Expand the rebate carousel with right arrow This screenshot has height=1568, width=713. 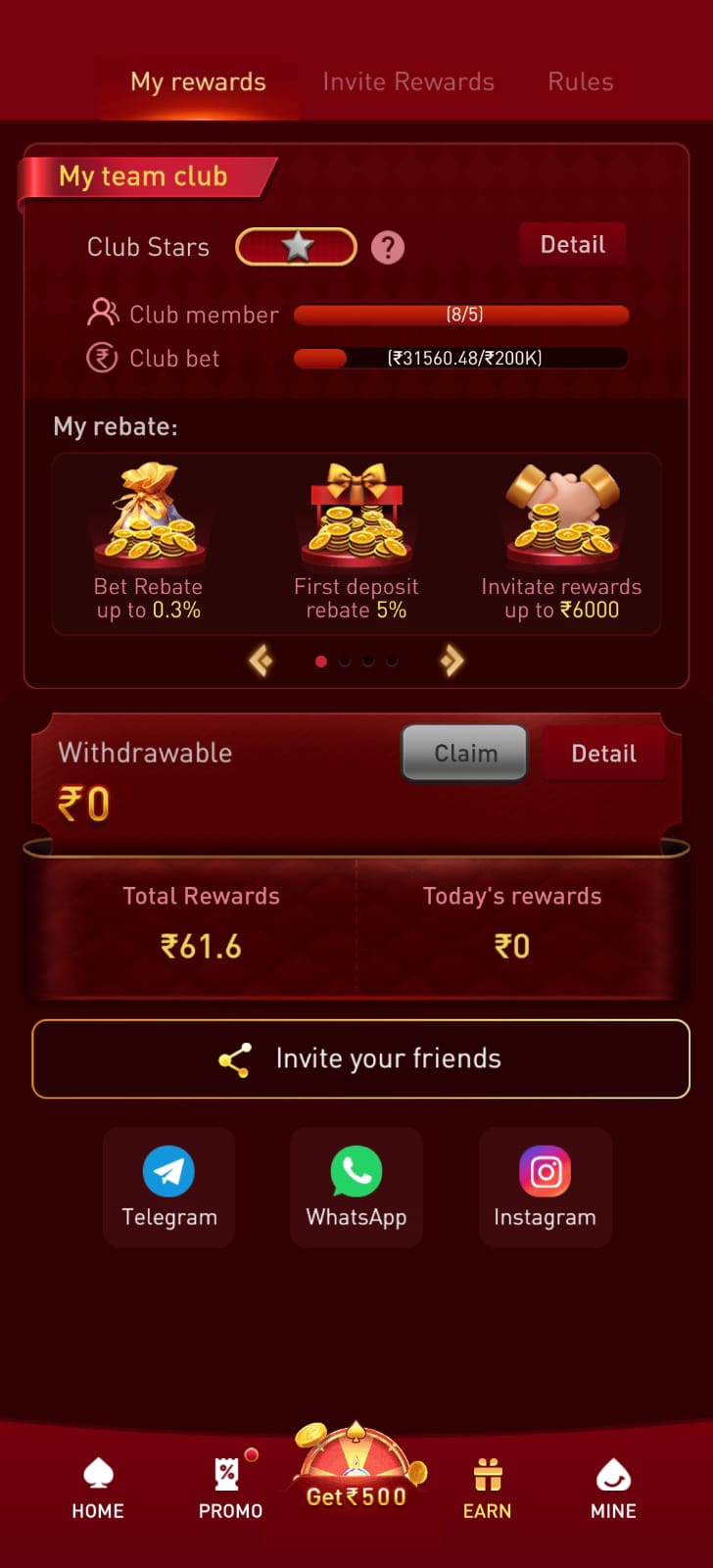click(x=451, y=661)
